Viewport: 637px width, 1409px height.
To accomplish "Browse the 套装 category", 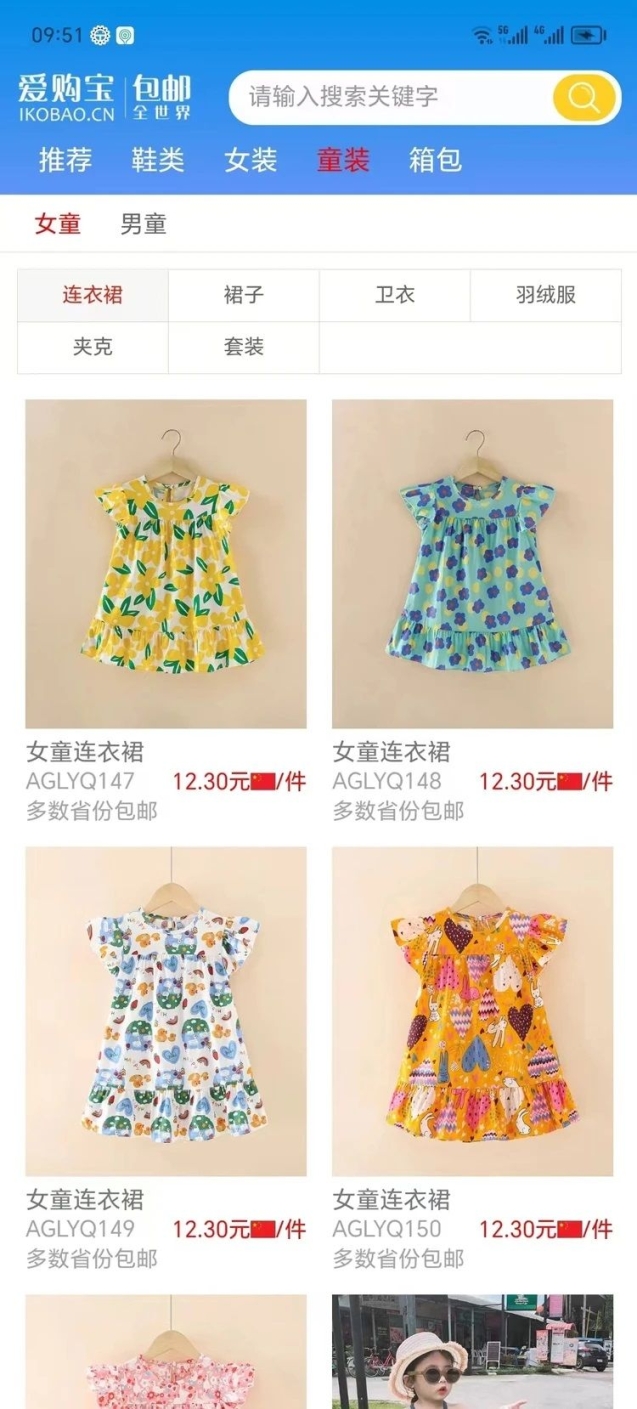I will (x=244, y=347).
